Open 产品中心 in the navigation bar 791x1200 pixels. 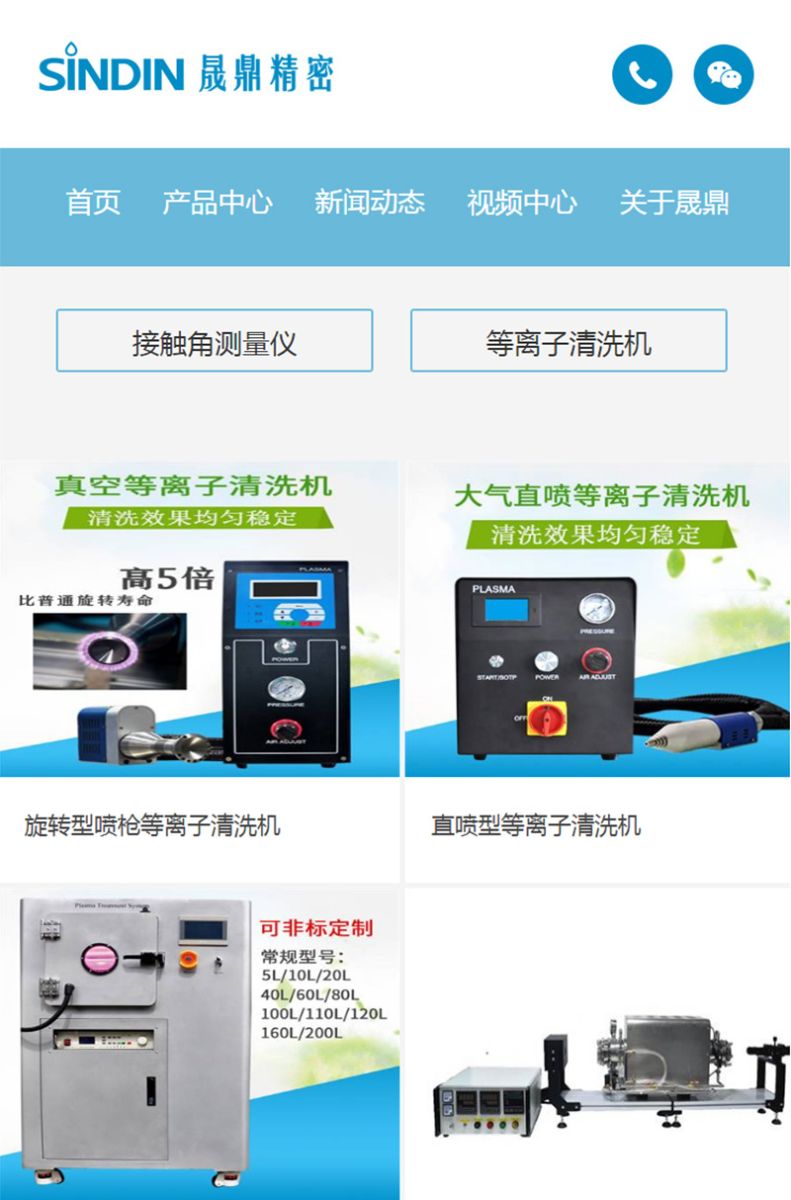[217, 202]
